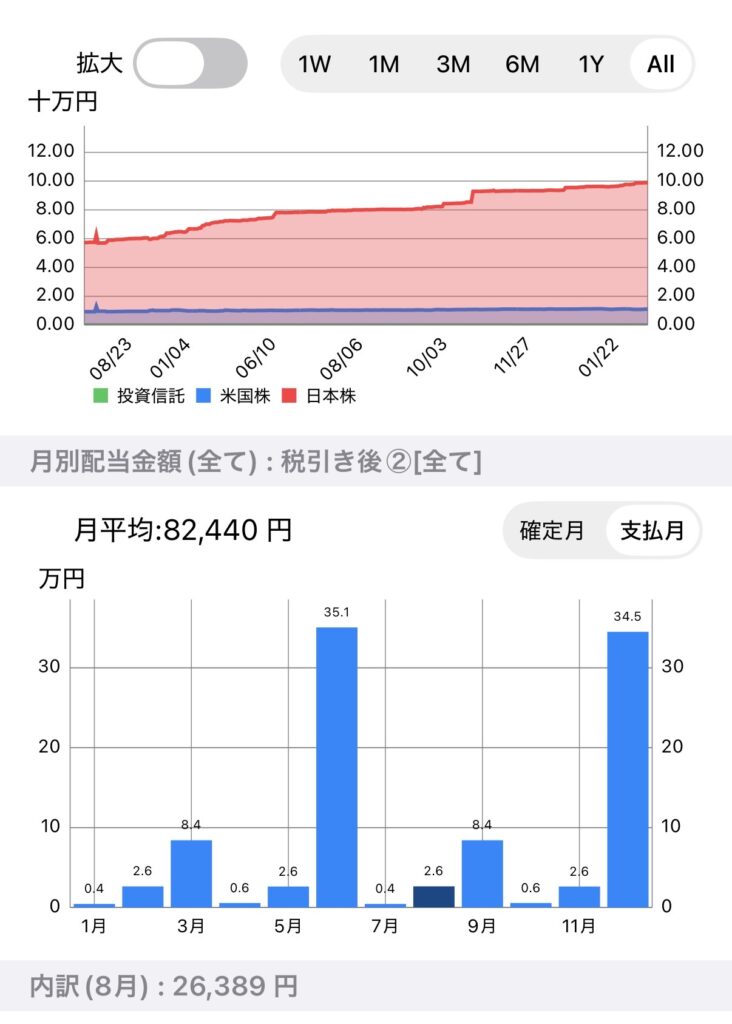Tap the dark highlighted August bar
Image resolution: width=732 pixels, height=1024 pixels.
[433, 896]
